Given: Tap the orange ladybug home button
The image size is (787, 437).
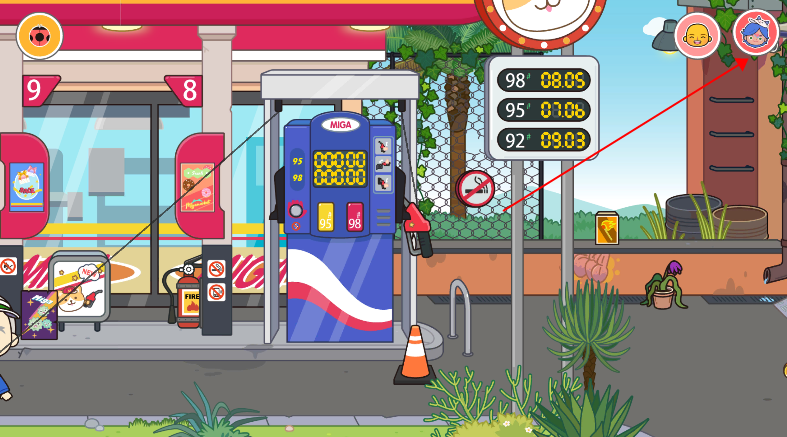Looking at the screenshot, I should pyautogui.click(x=39, y=36).
